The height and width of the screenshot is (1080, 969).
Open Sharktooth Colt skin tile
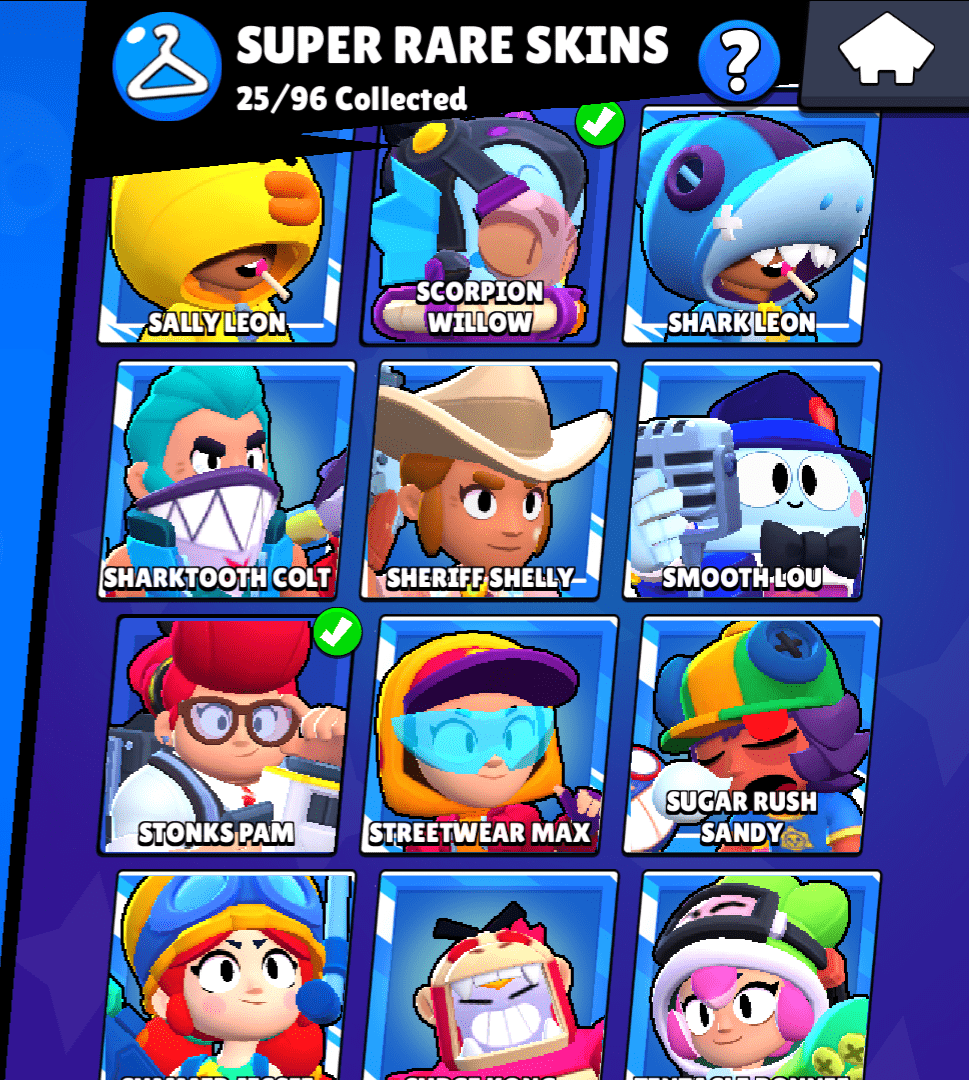(x=227, y=480)
